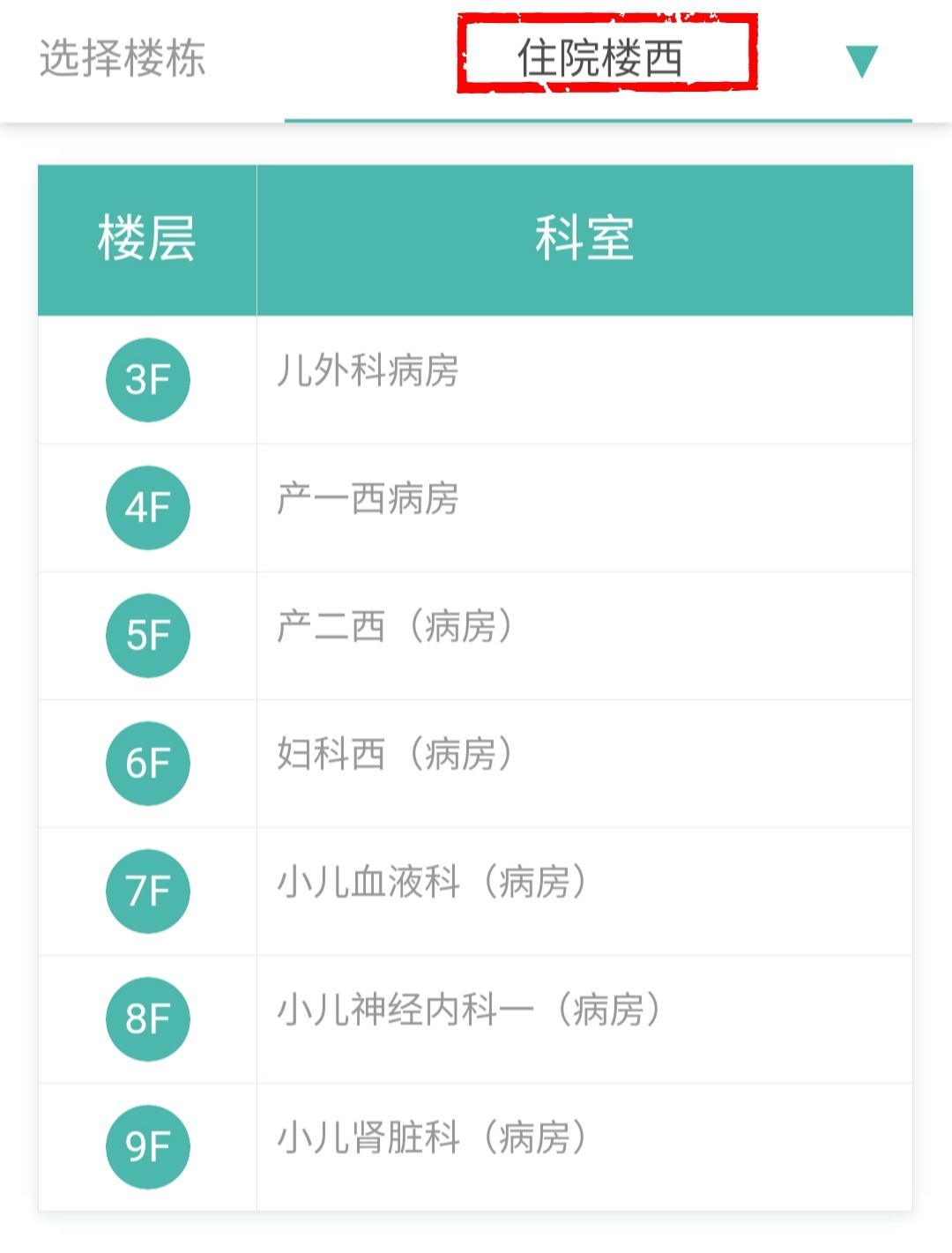Tap the 5F floor circle icon
Viewport: 952px width, 1253px height.
(x=147, y=636)
